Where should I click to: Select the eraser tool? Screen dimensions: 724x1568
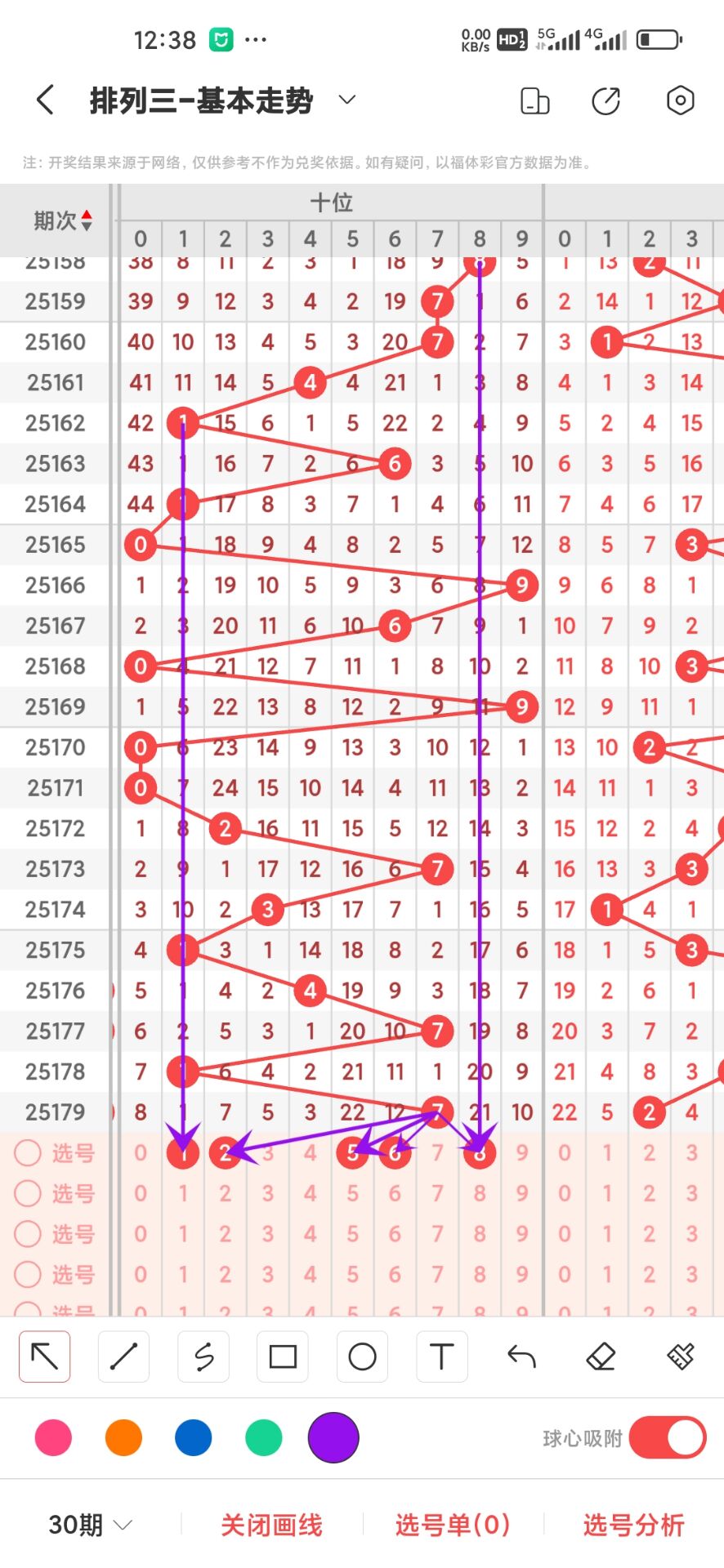coord(601,1356)
